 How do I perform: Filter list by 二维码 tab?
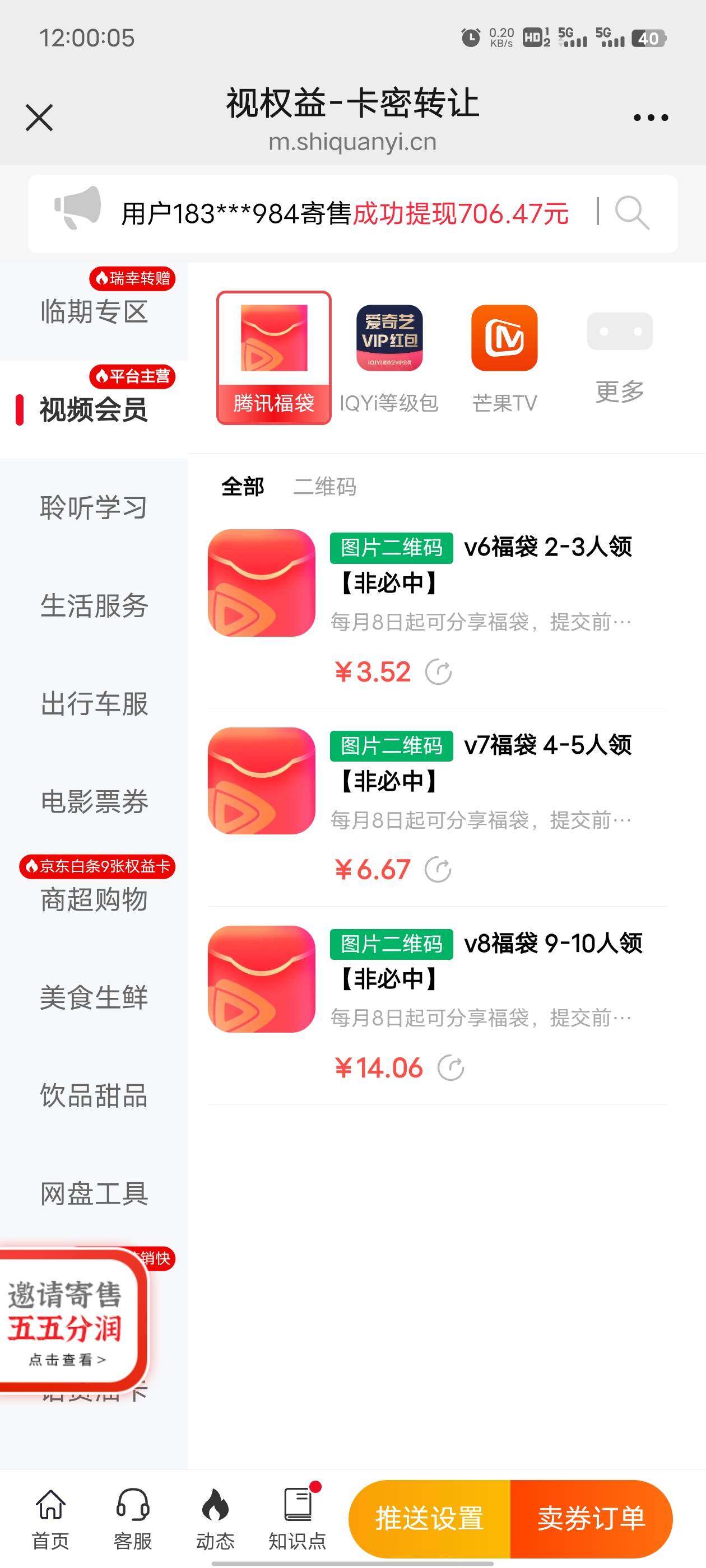coord(324,487)
